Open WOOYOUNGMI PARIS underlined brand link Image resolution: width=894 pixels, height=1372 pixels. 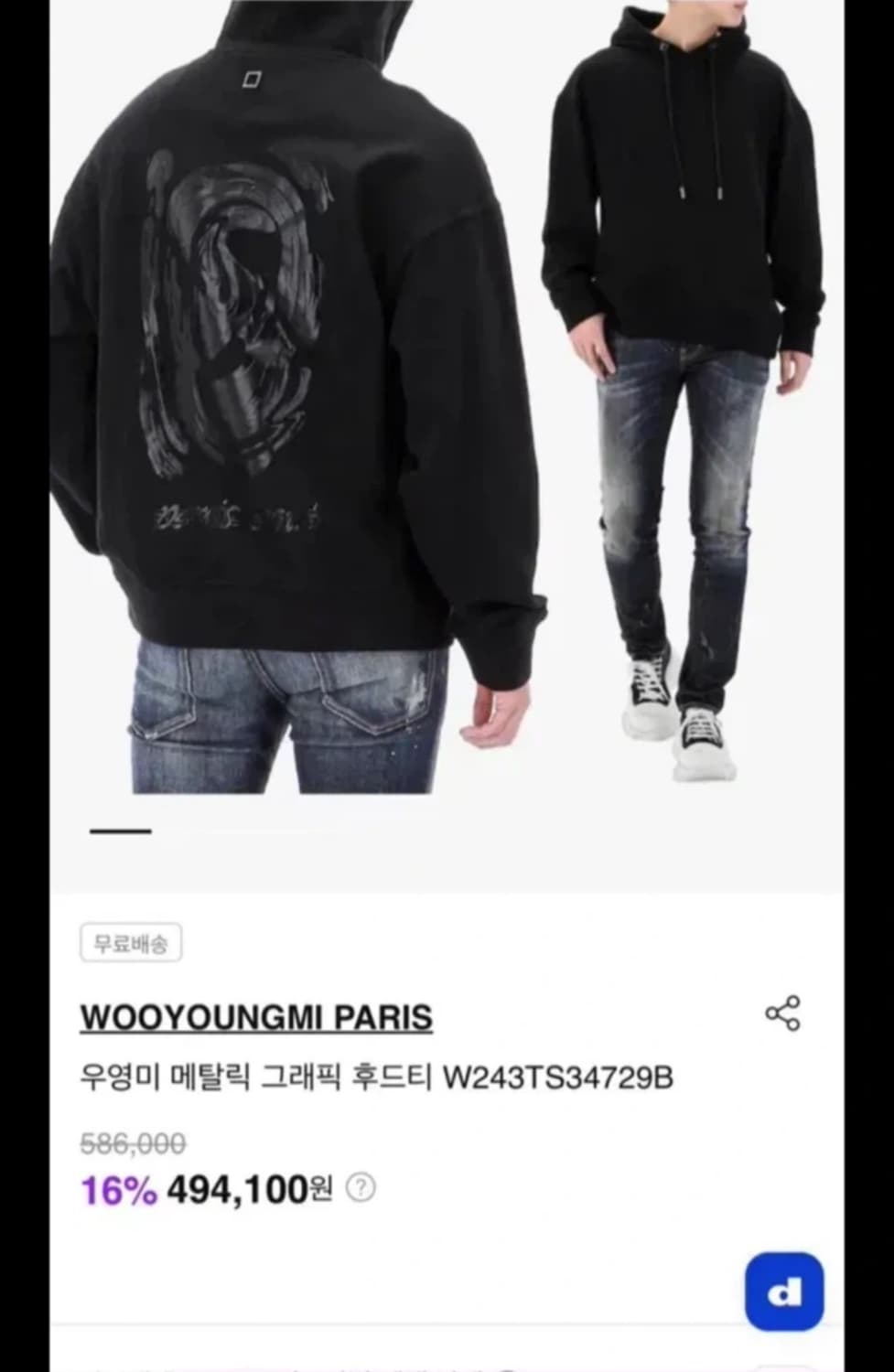256,1015
